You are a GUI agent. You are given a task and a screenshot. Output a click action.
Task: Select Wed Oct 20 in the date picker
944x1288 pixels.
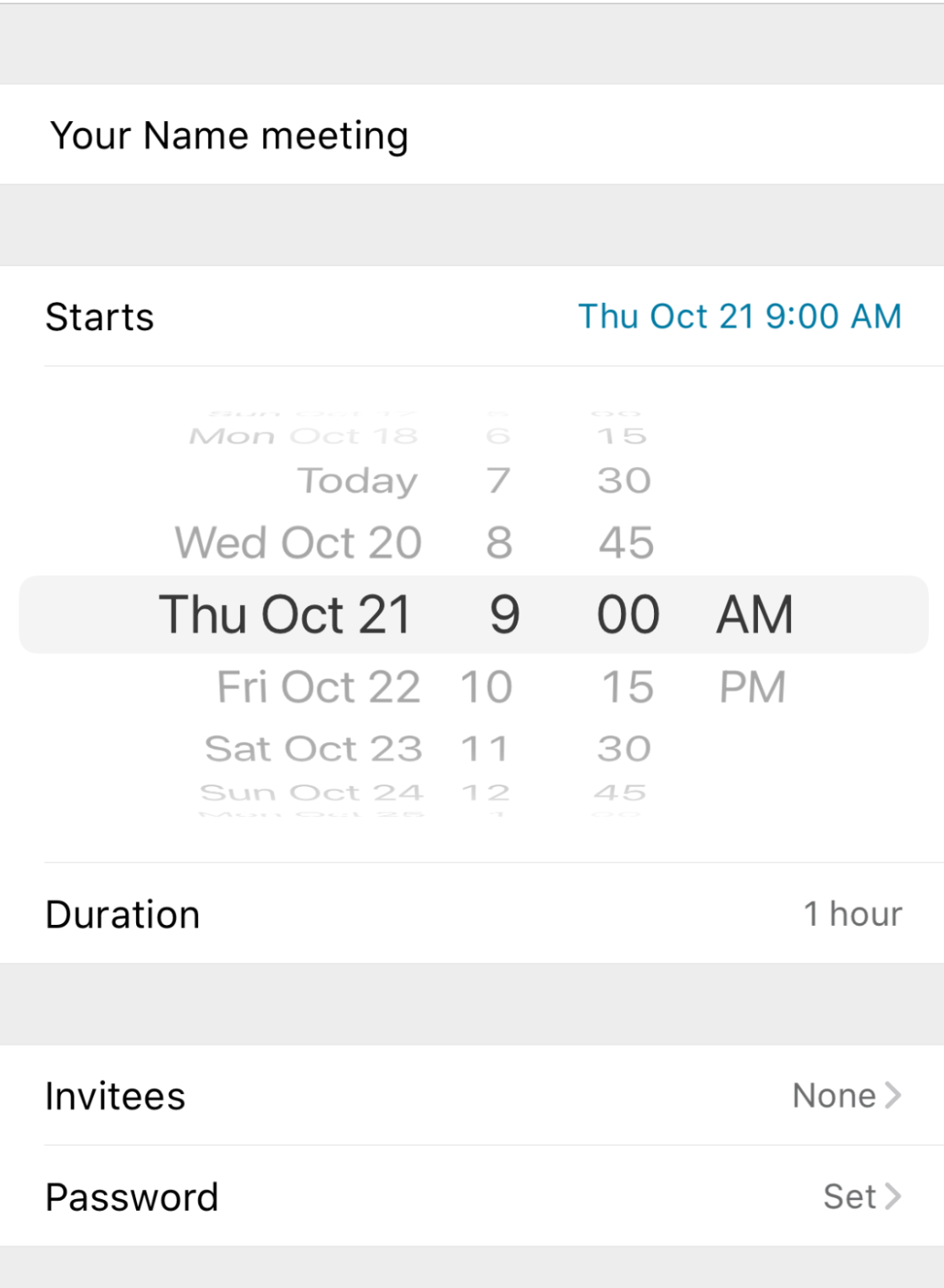tap(299, 542)
